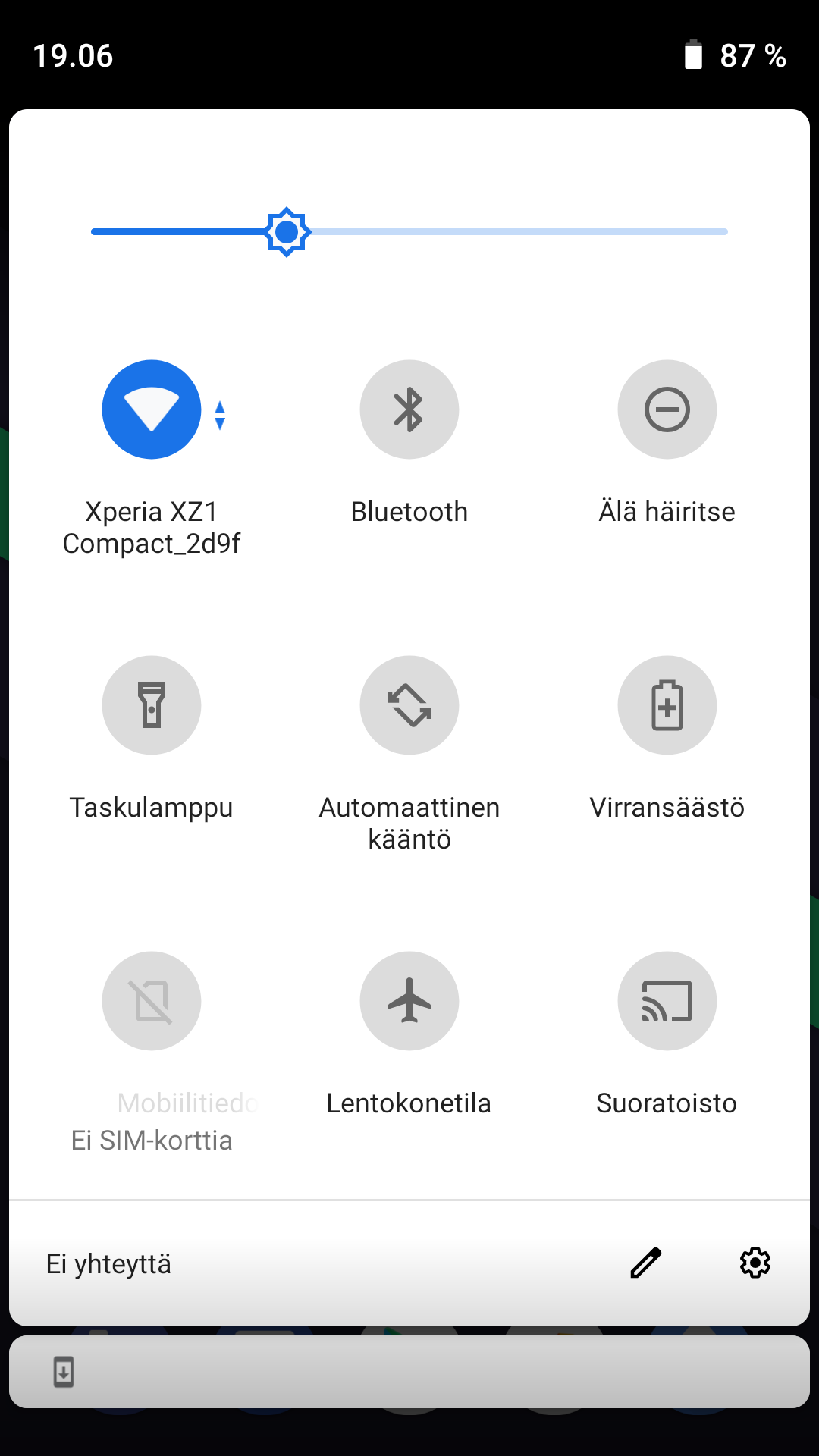Turn on Lentokonetila airplane mode
The height and width of the screenshot is (1456, 819).
(x=409, y=1001)
